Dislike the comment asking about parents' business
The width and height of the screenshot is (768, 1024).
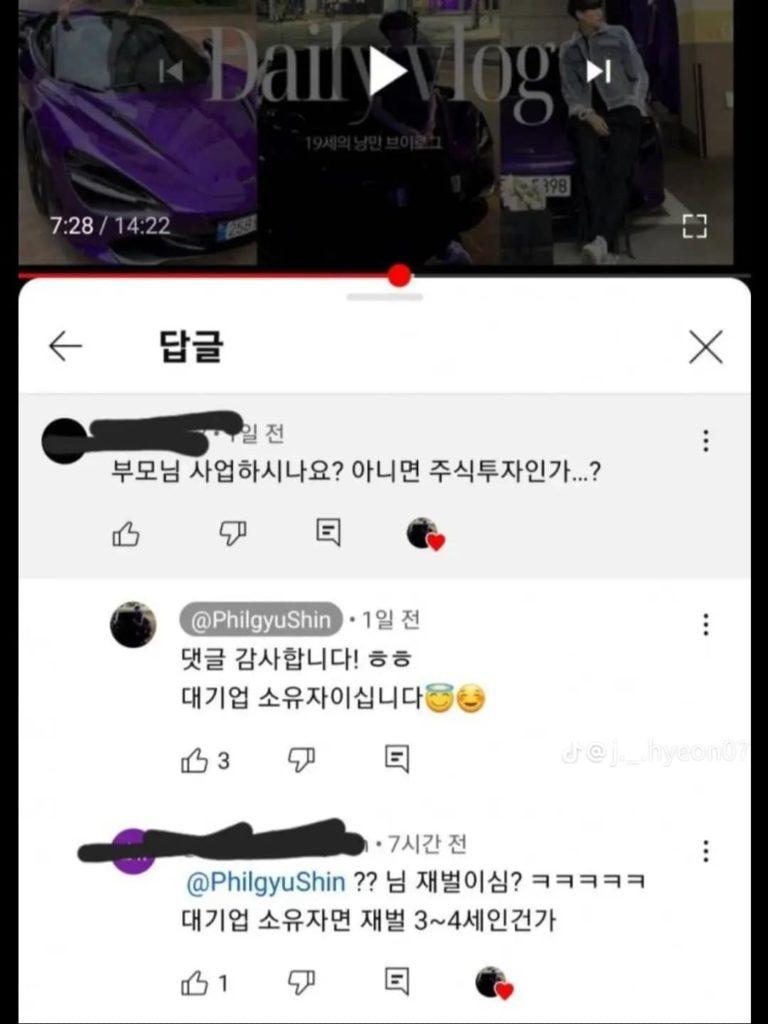[232, 534]
